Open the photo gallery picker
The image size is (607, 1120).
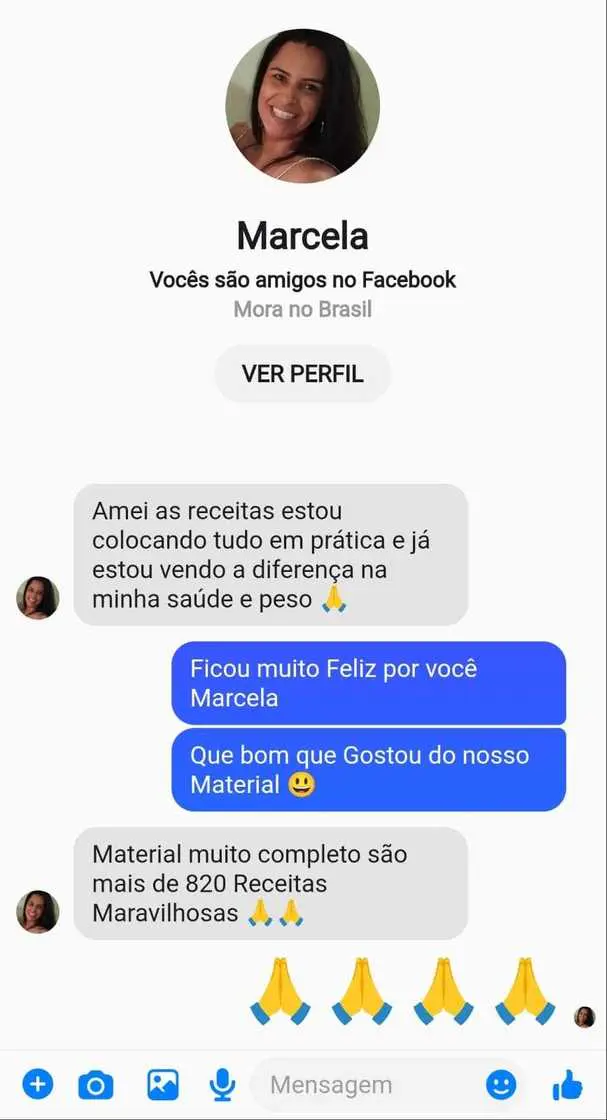coord(162,1084)
